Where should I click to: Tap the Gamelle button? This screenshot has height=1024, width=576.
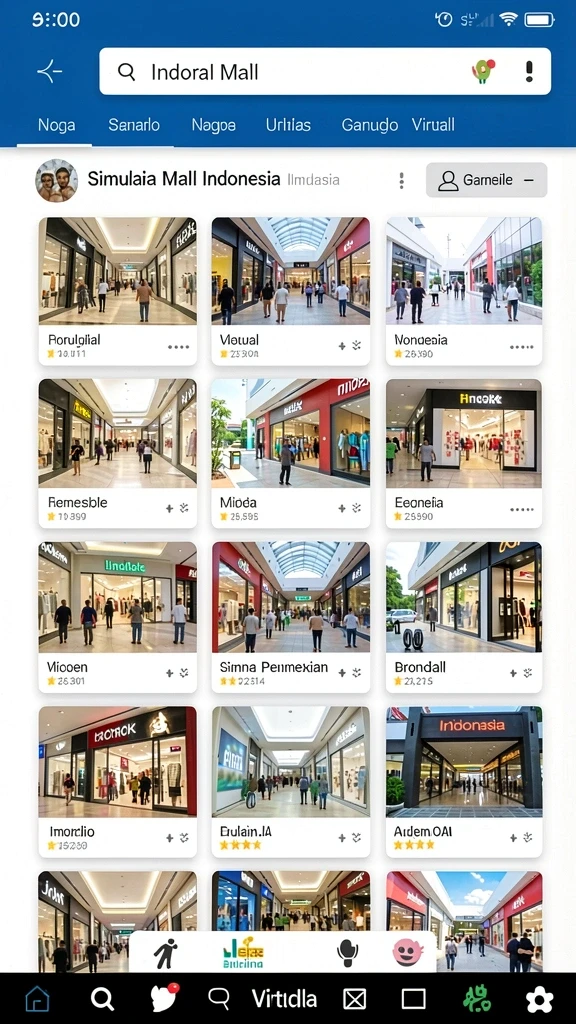(x=487, y=180)
